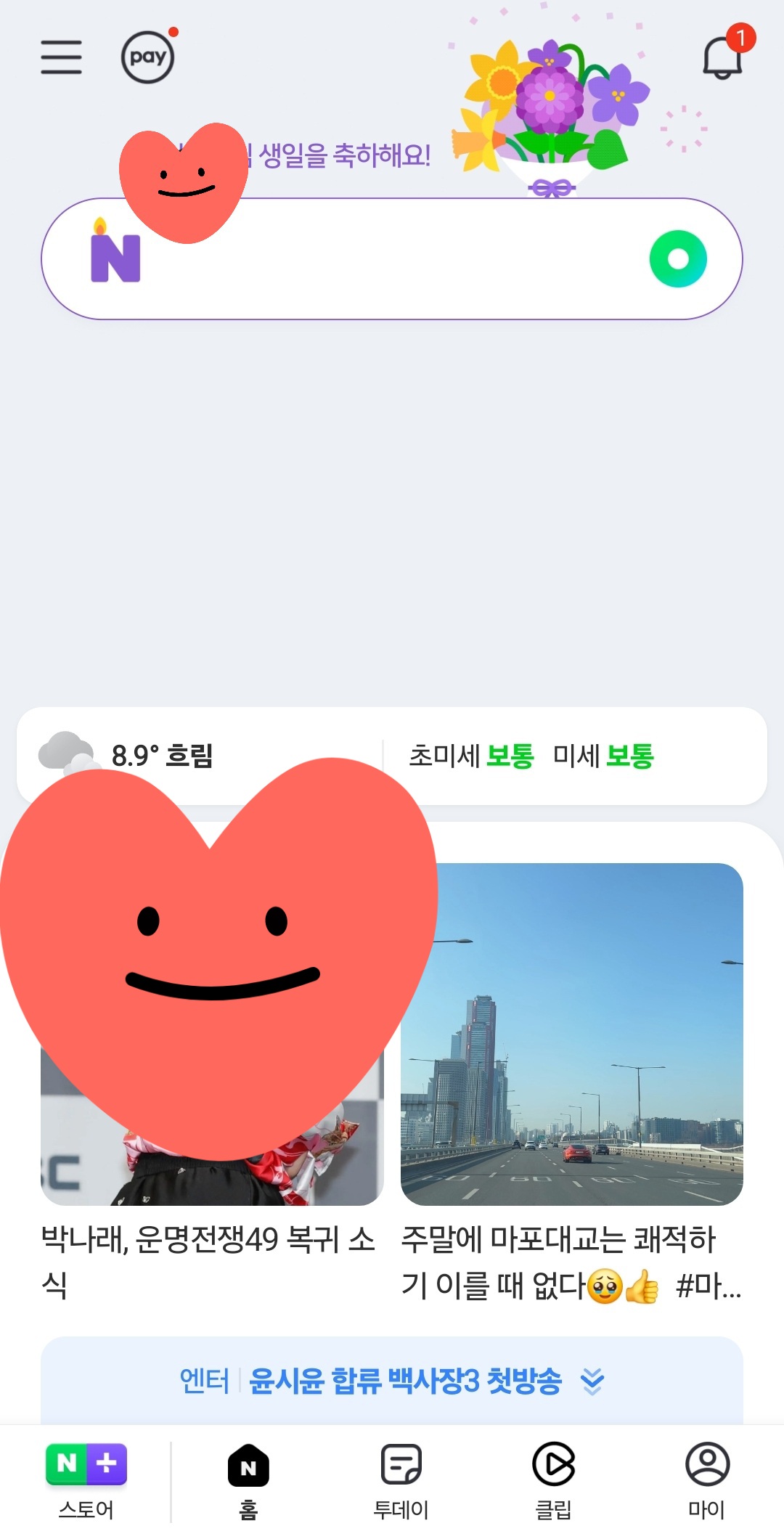Viewport: 784px width, 1539px height.
Task: Open the 마포대교 weekend post
Action: tap(572, 1089)
